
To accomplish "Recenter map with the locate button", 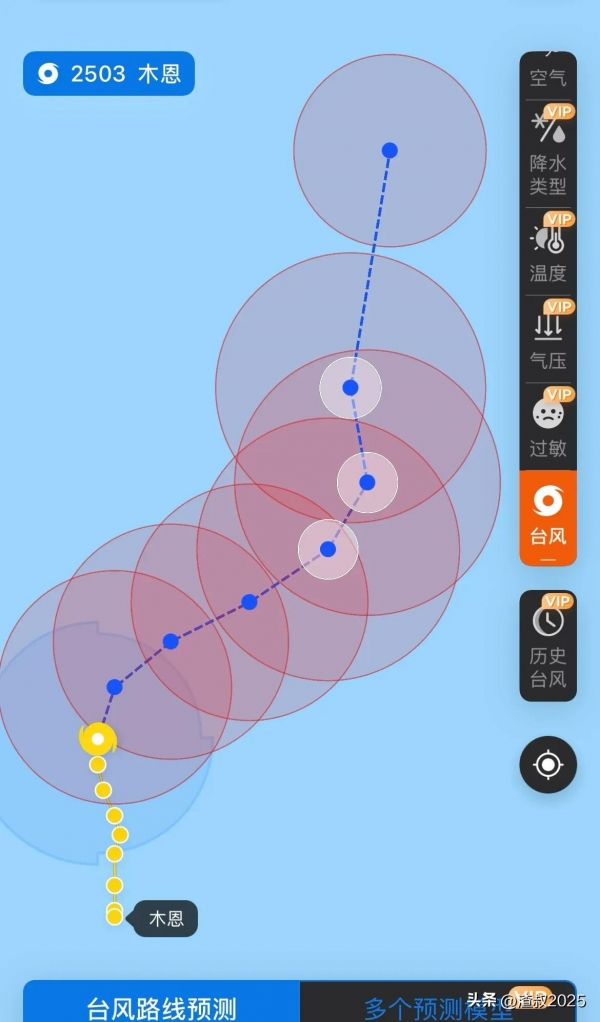I will pyautogui.click(x=548, y=765).
